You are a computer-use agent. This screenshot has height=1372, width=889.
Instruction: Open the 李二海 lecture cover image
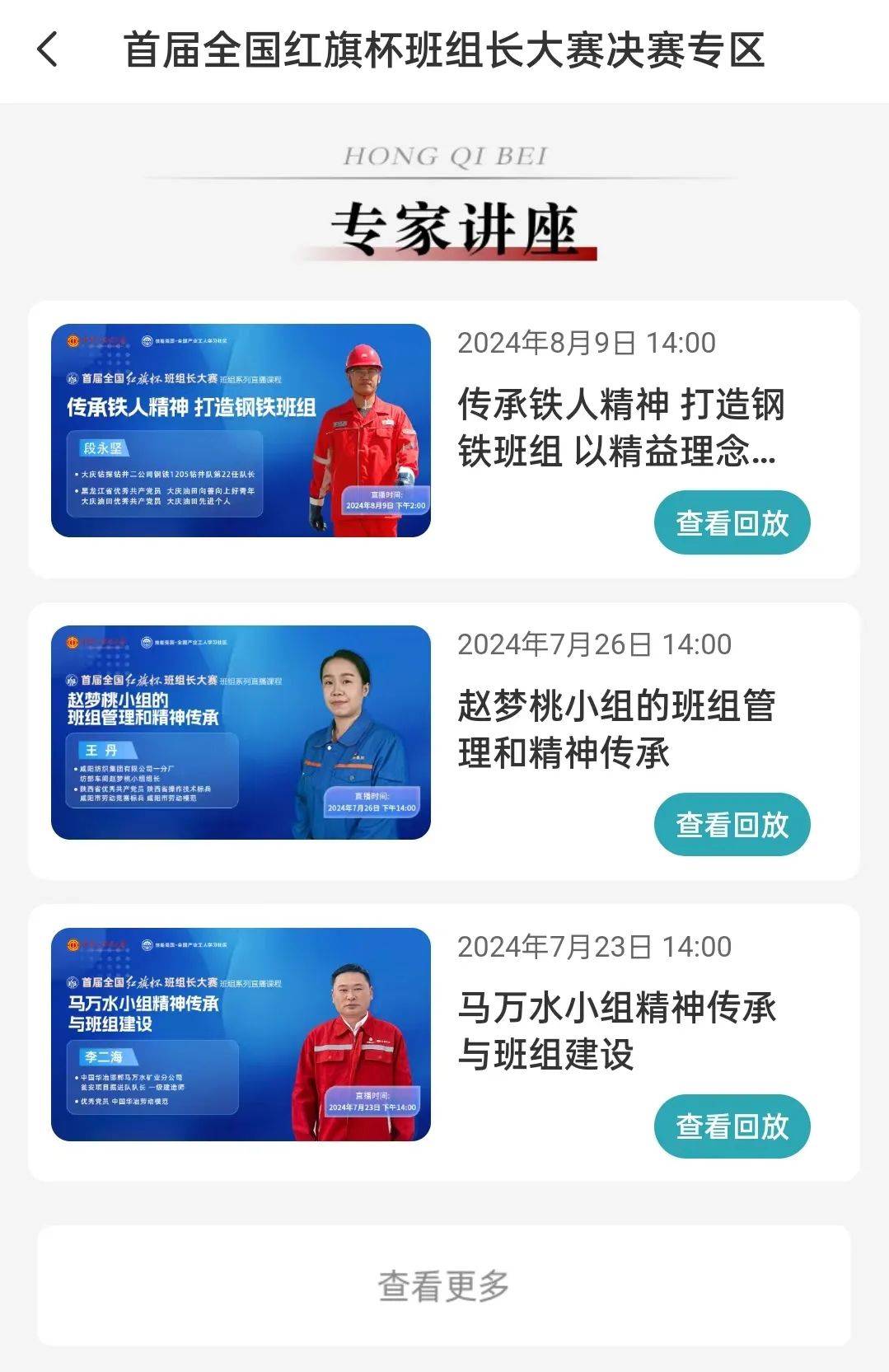coord(241,1035)
